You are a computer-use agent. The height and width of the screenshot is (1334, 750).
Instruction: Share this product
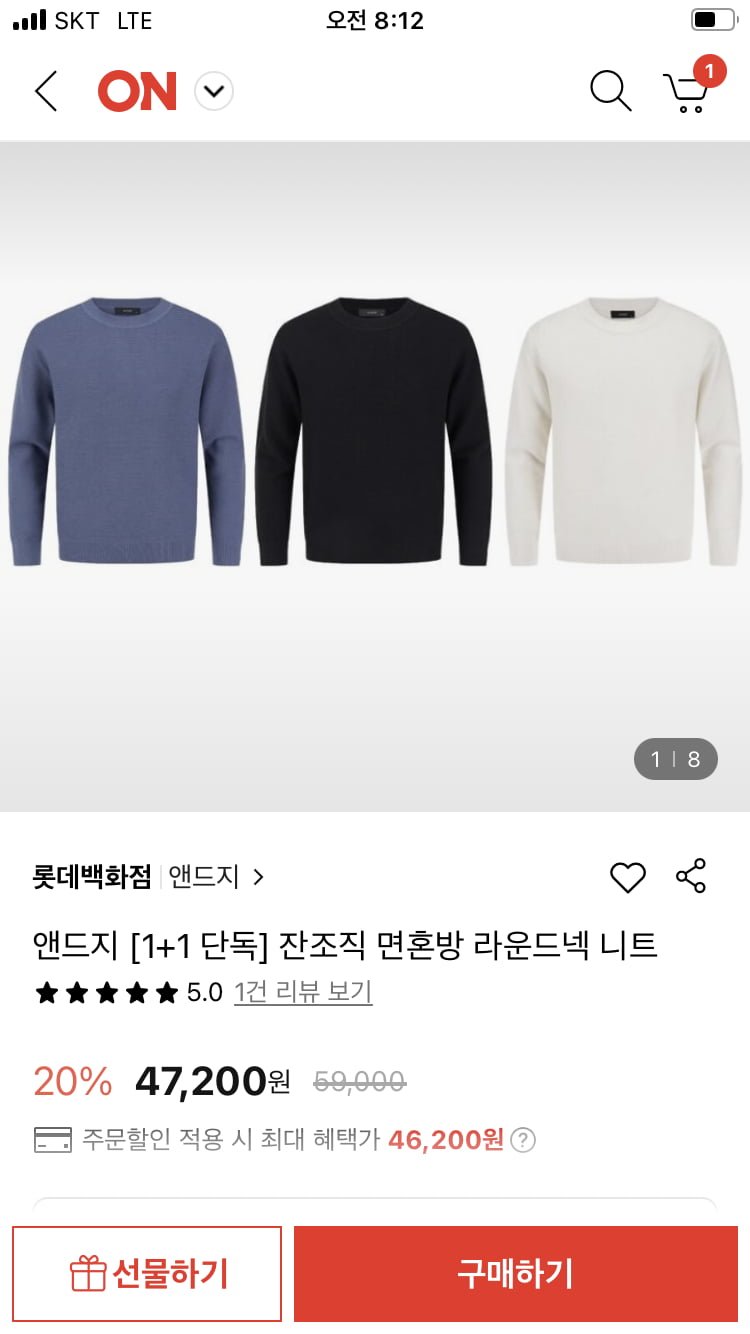[691, 876]
